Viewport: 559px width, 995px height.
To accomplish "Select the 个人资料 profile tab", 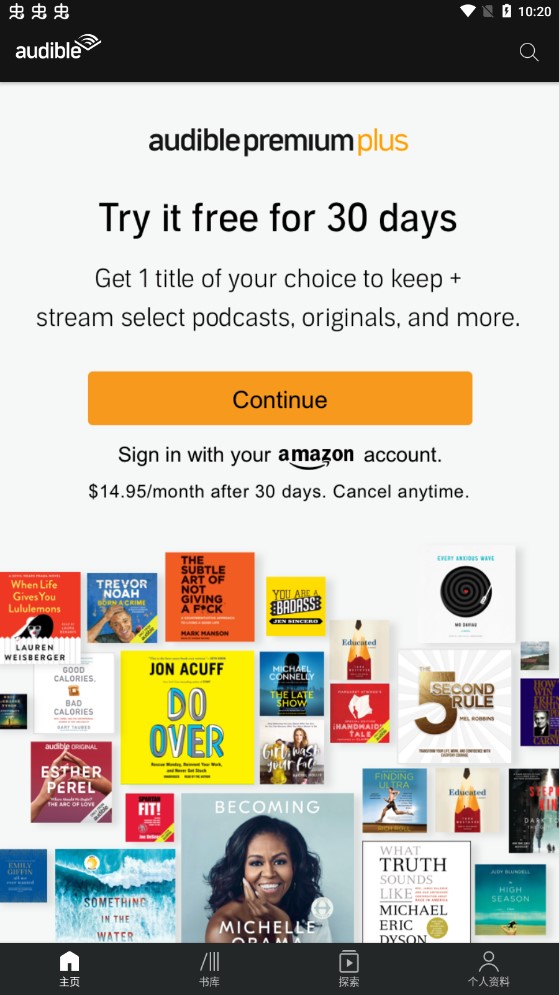I will tap(489, 968).
